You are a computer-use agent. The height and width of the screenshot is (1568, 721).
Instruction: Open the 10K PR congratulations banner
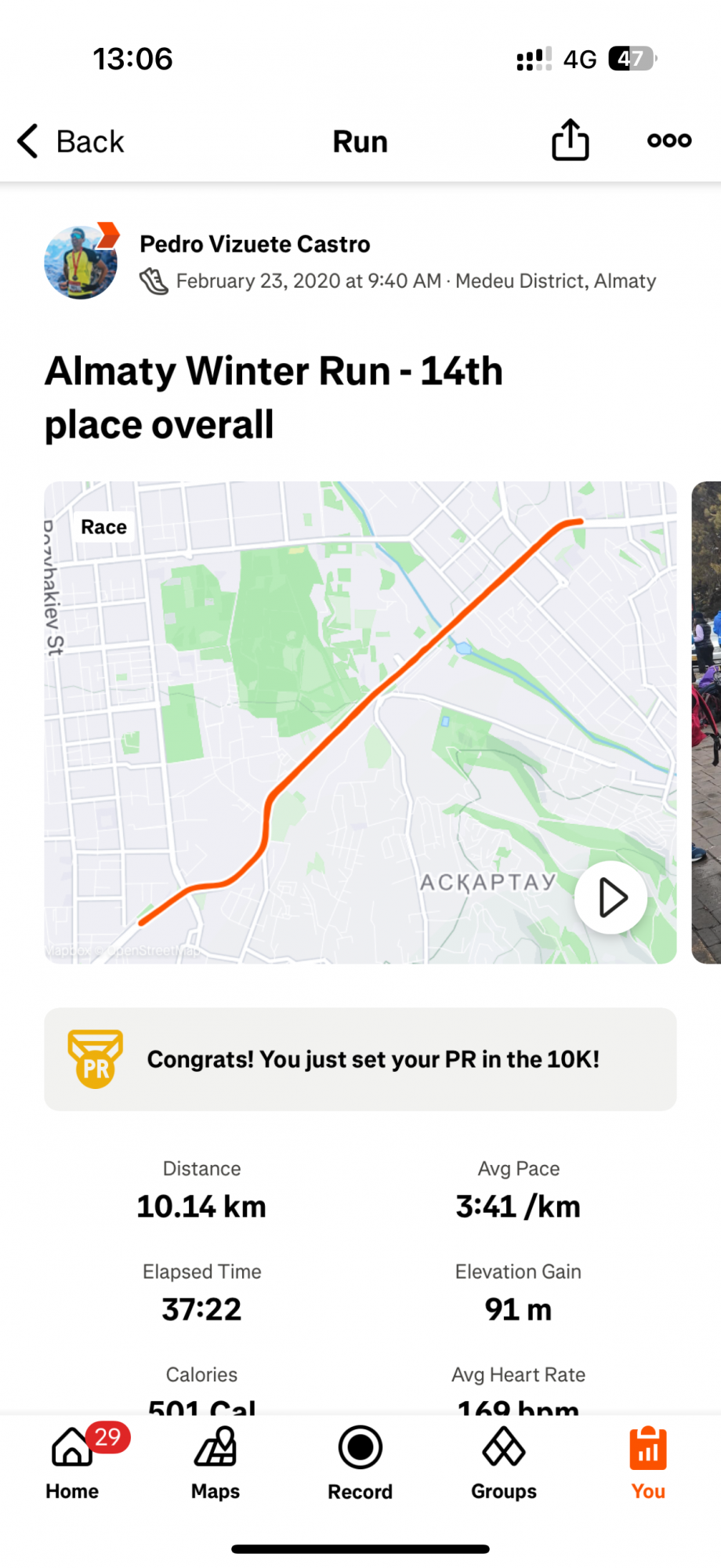360,1059
